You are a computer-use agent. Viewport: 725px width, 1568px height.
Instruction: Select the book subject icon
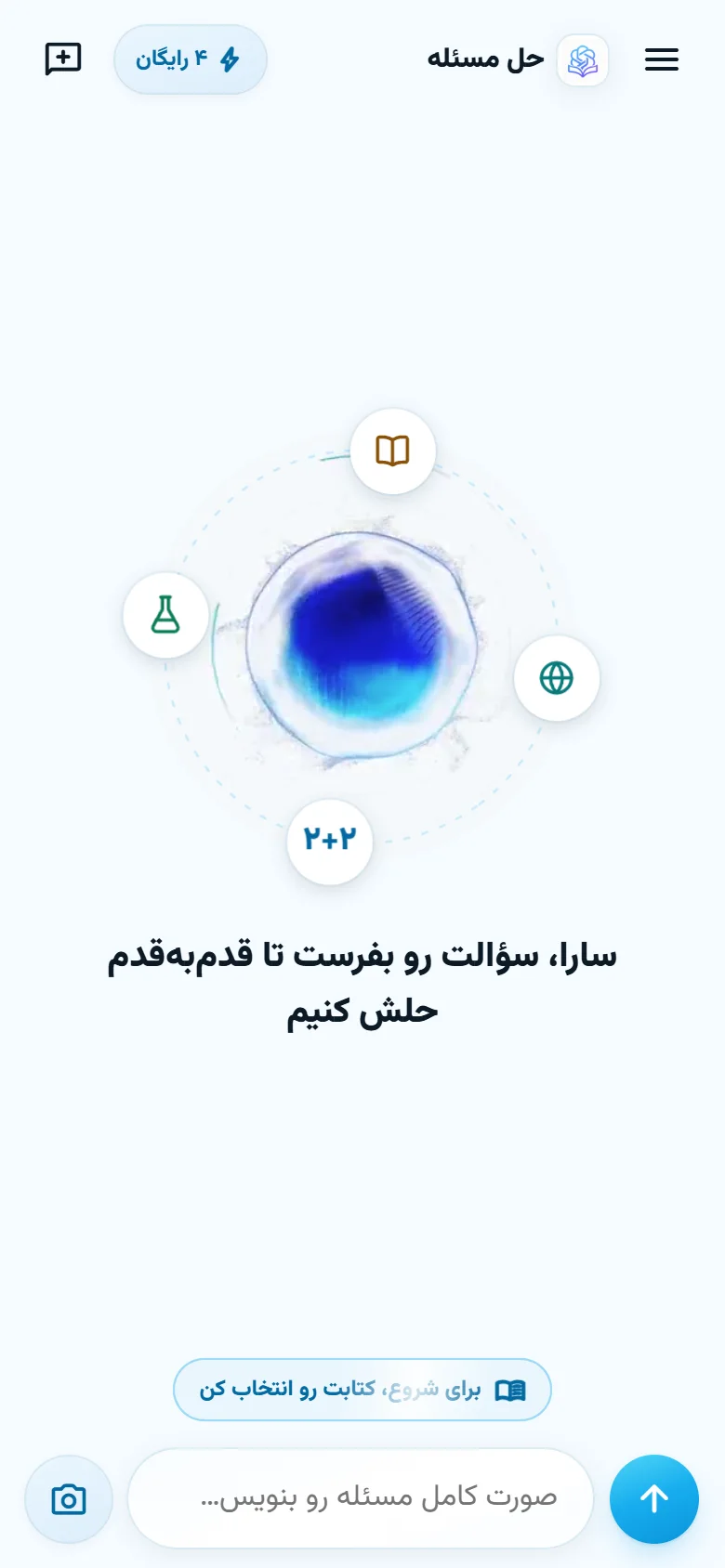pyautogui.click(x=393, y=451)
